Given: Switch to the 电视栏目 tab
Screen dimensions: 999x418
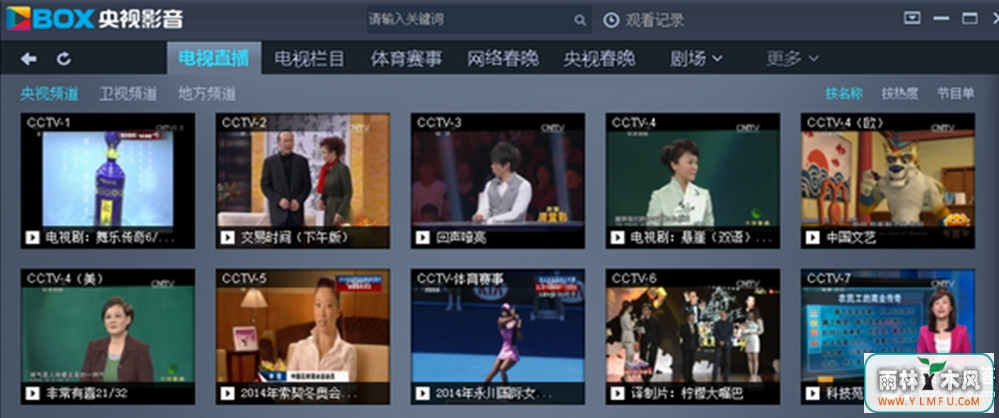Looking at the screenshot, I should 309,59.
